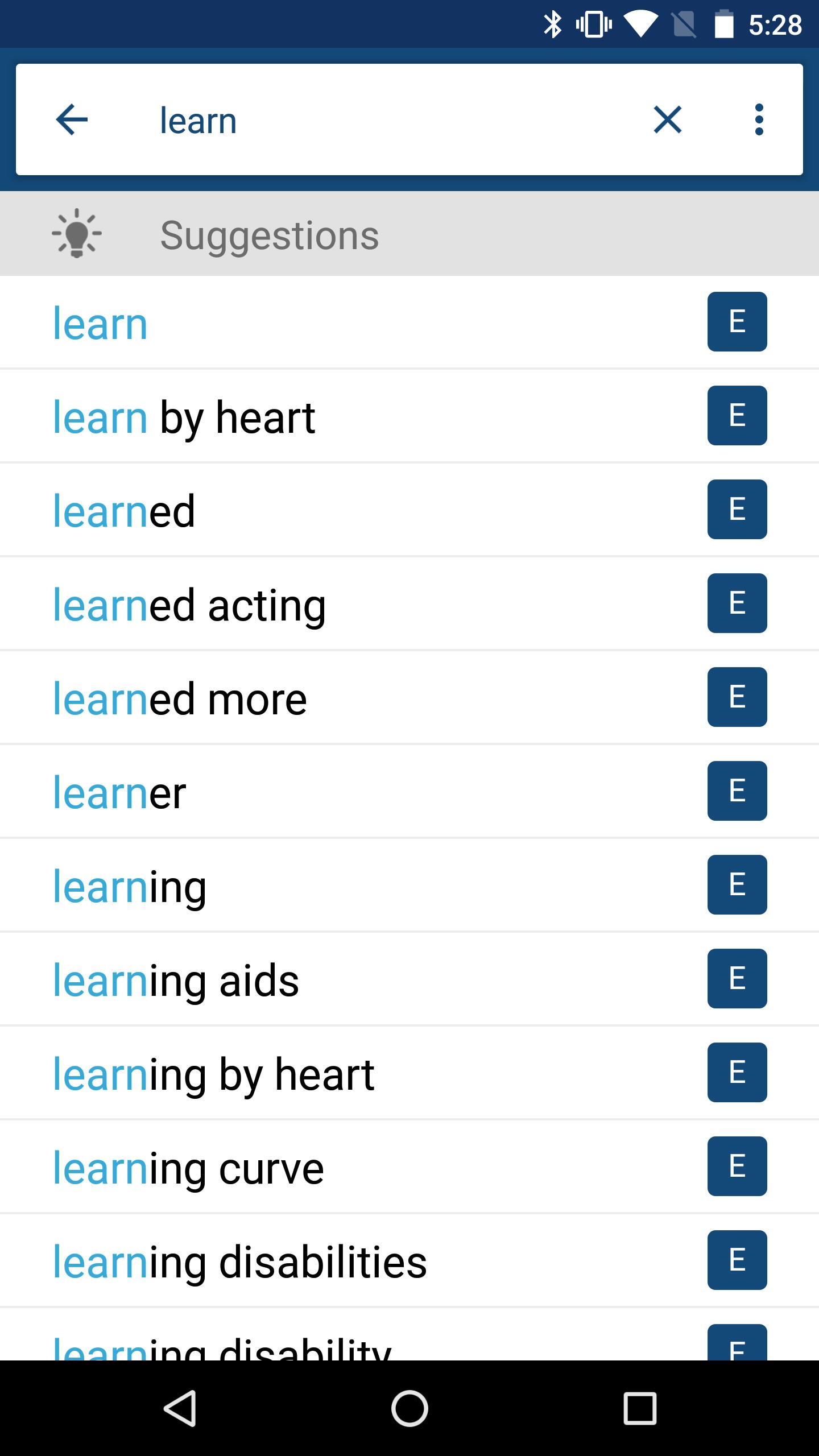Go to the Android home screen
This screenshot has width=819, height=1456.
(409, 1408)
